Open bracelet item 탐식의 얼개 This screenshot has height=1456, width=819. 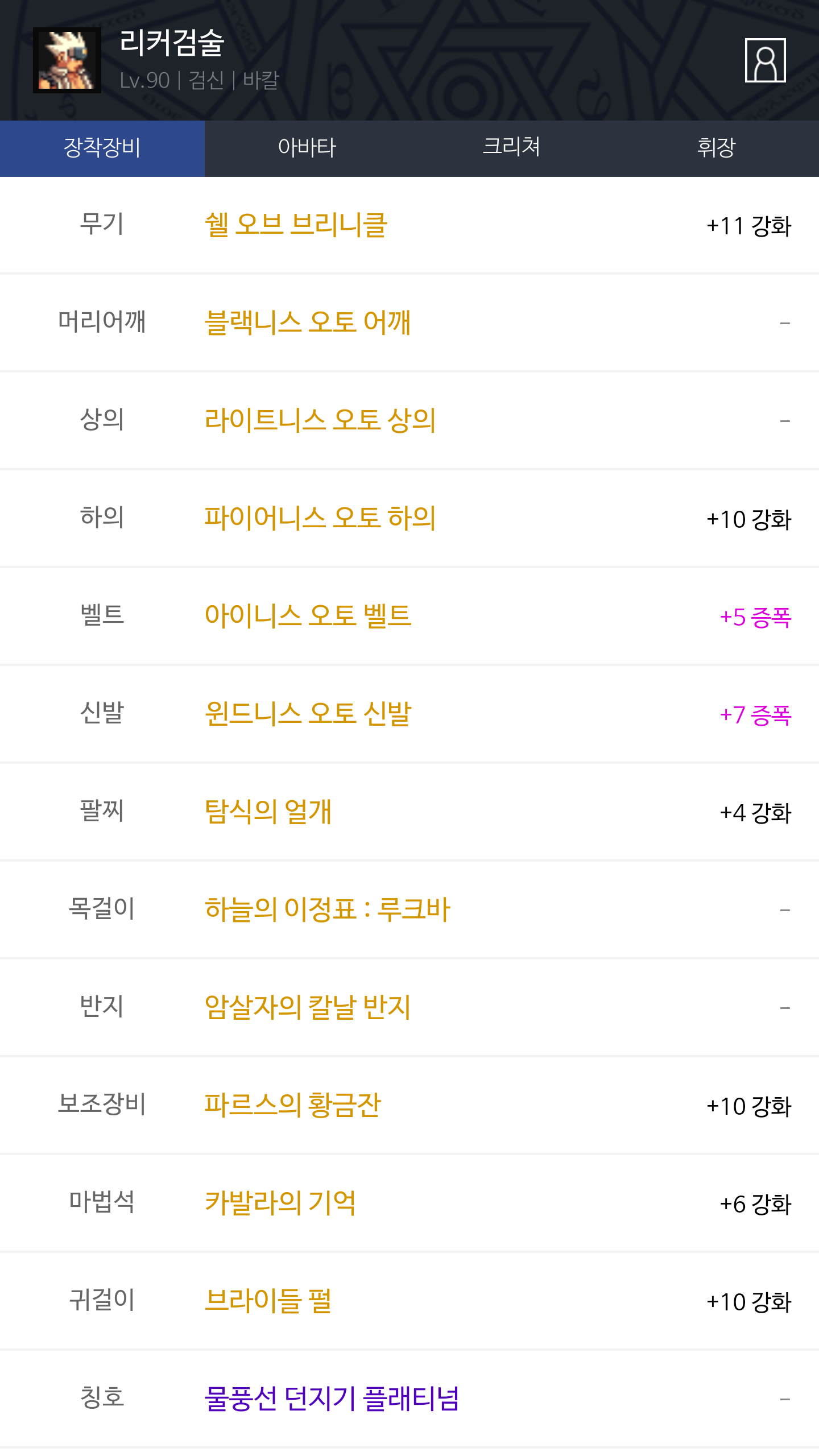(x=268, y=812)
